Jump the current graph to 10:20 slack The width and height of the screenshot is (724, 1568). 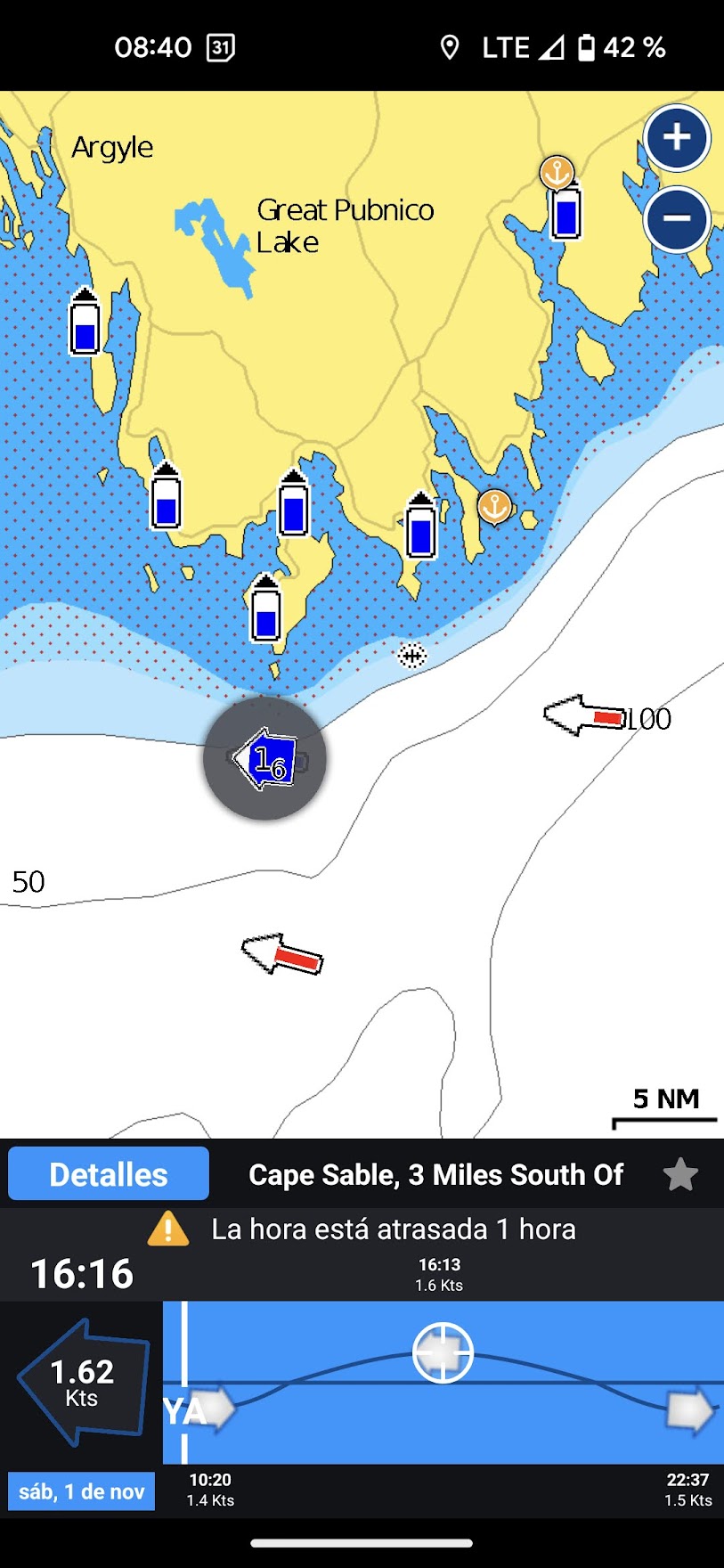click(210, 1489)
